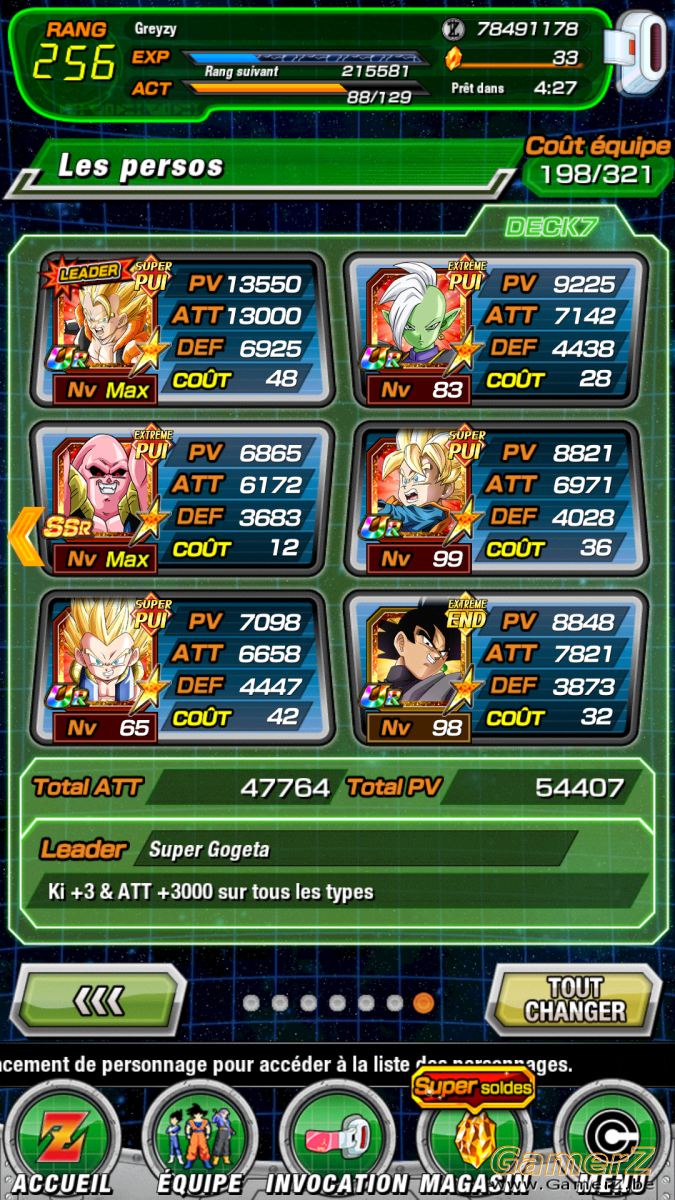Go back with the green triple-arrow button
Viewport: 675px width, 1200px height.
[102, 1000]
